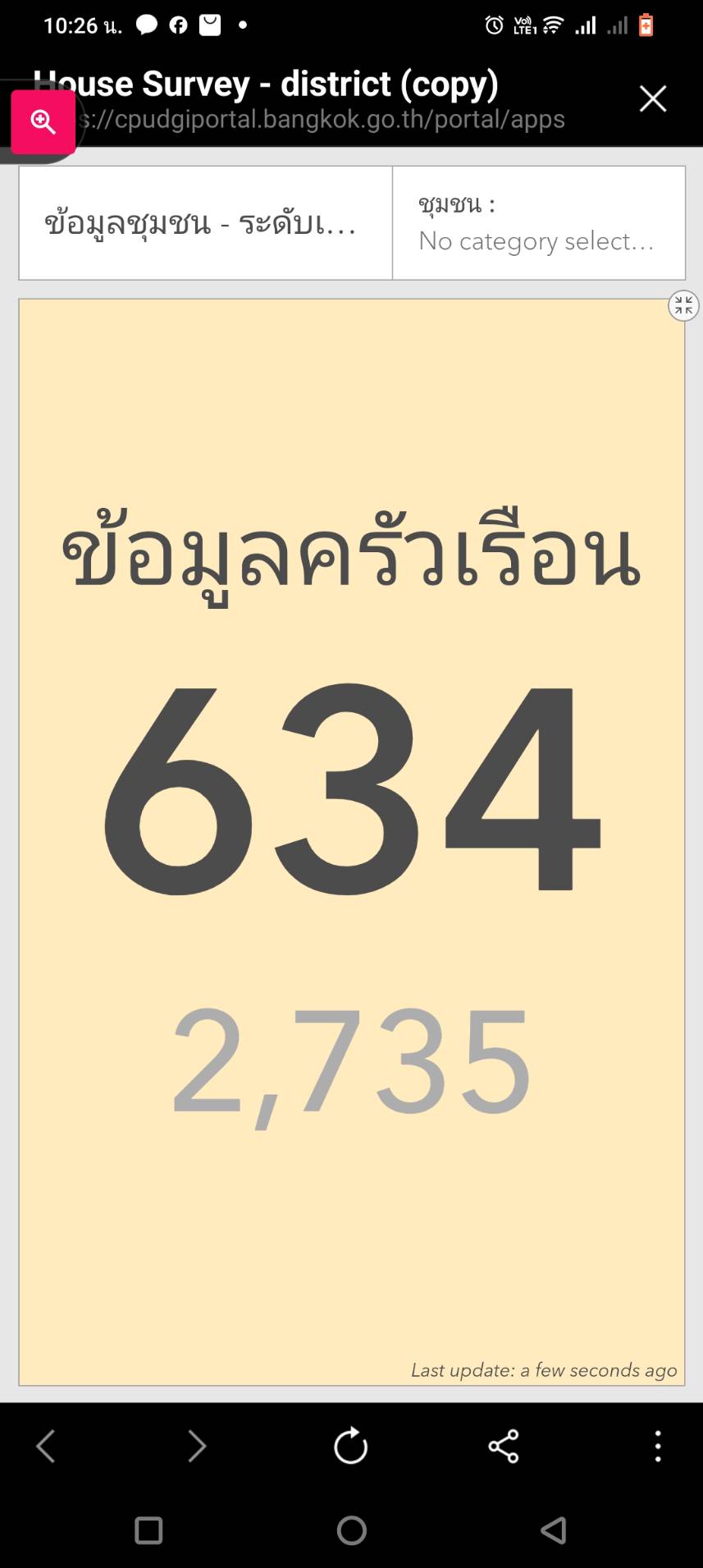Open the ชุมชน category selector
This screenshot has height=1568, width=703.
coord(538,223)
